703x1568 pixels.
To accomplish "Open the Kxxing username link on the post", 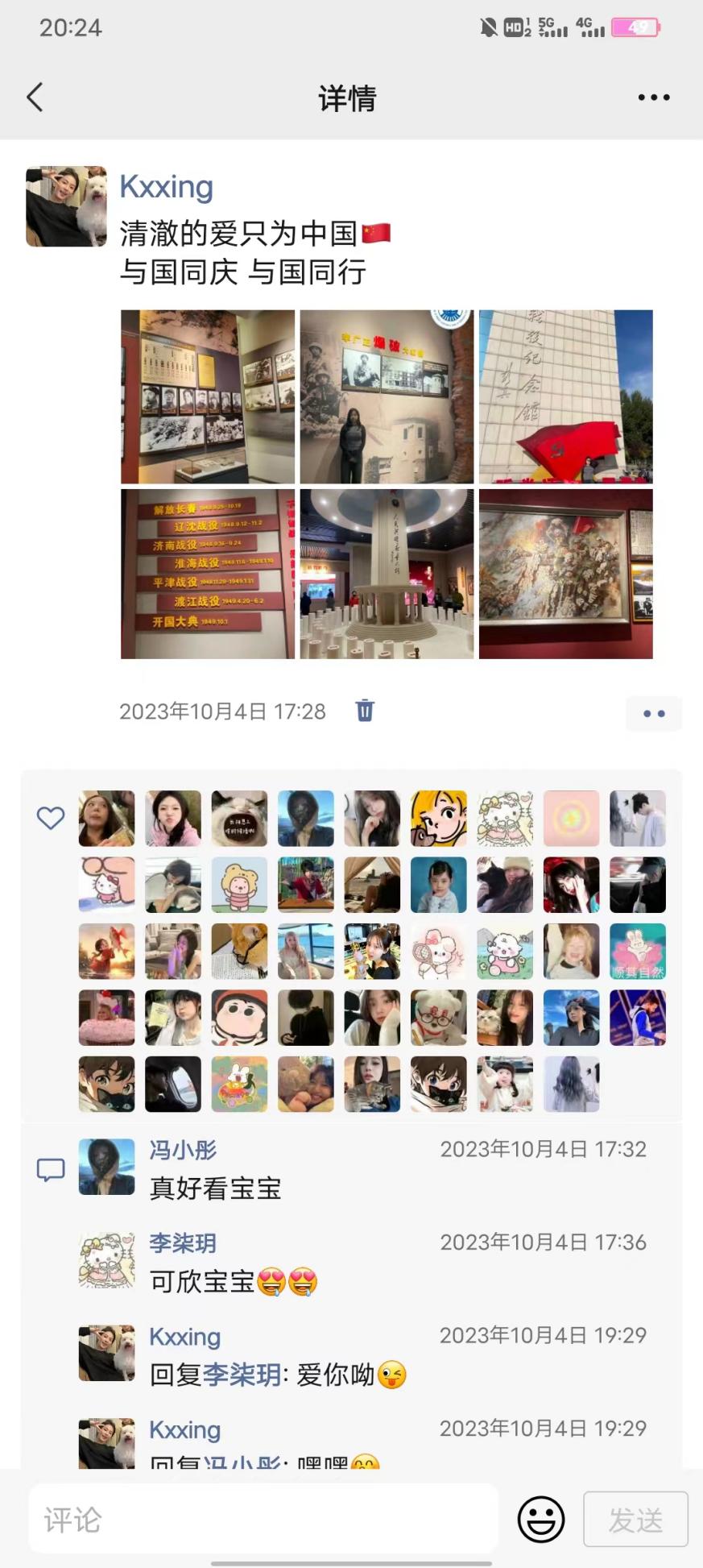I will 166,187.
